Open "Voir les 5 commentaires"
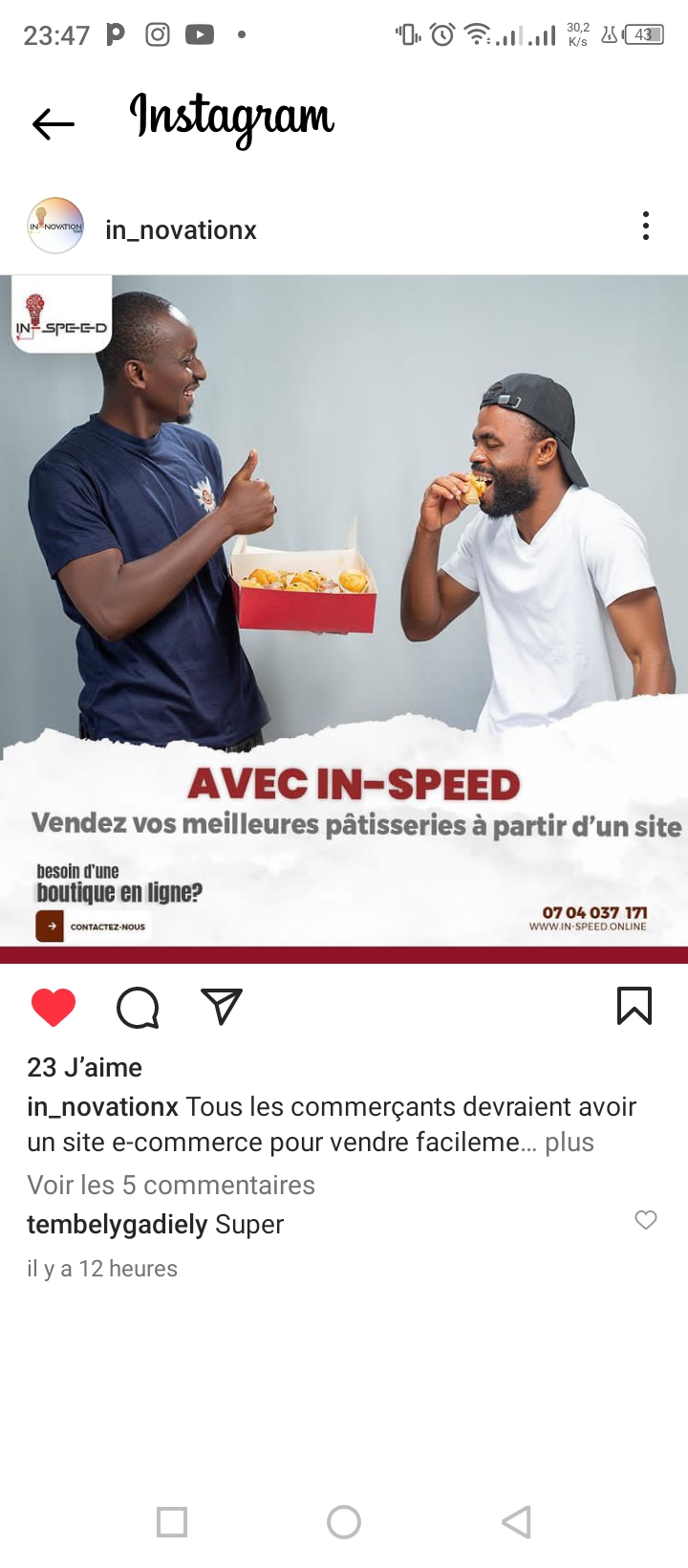This screenshot has height=1568, width=688. pyautogui.click(x=171, y=1185)
